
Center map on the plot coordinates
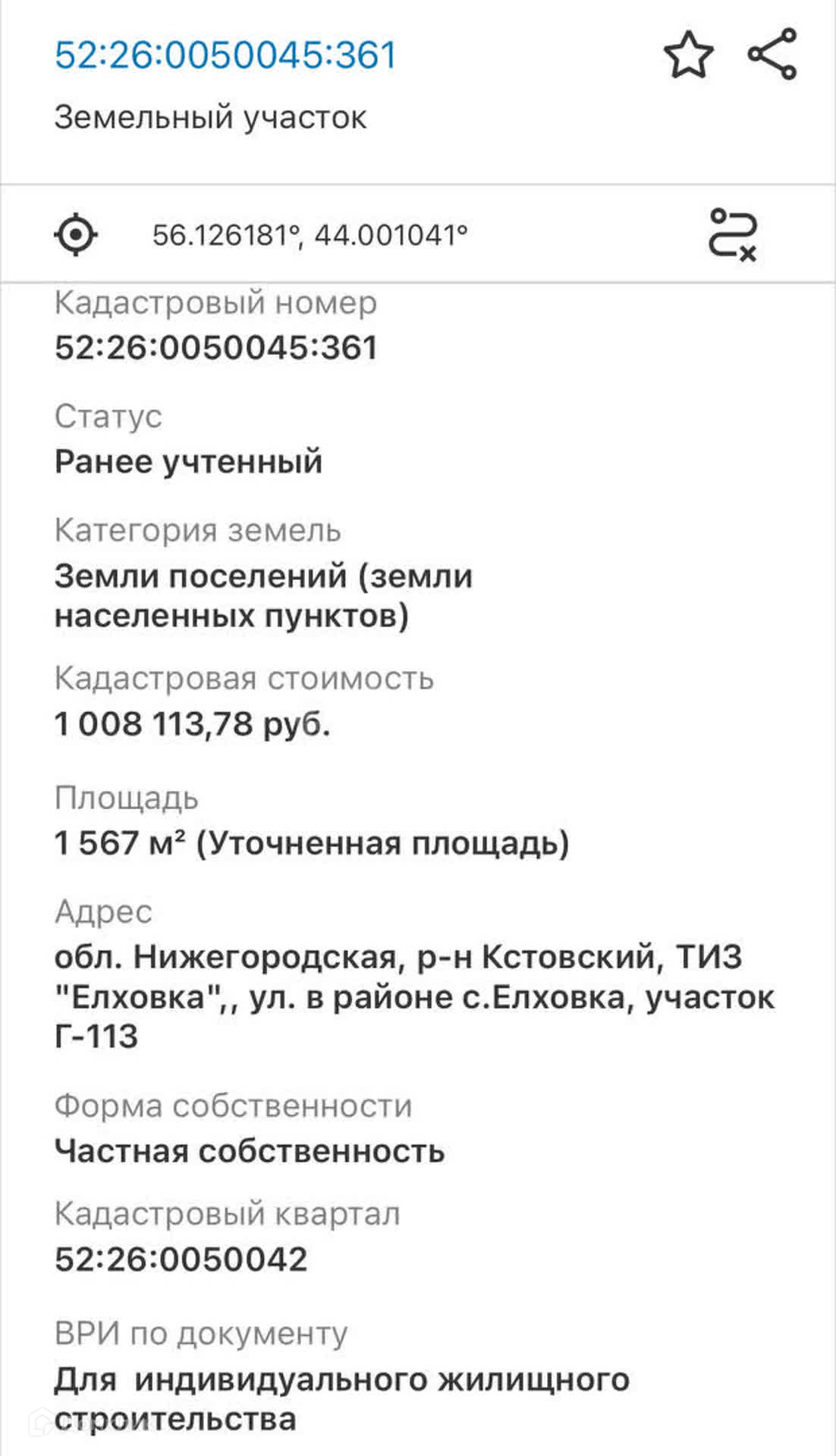click(x=76, y=234)
